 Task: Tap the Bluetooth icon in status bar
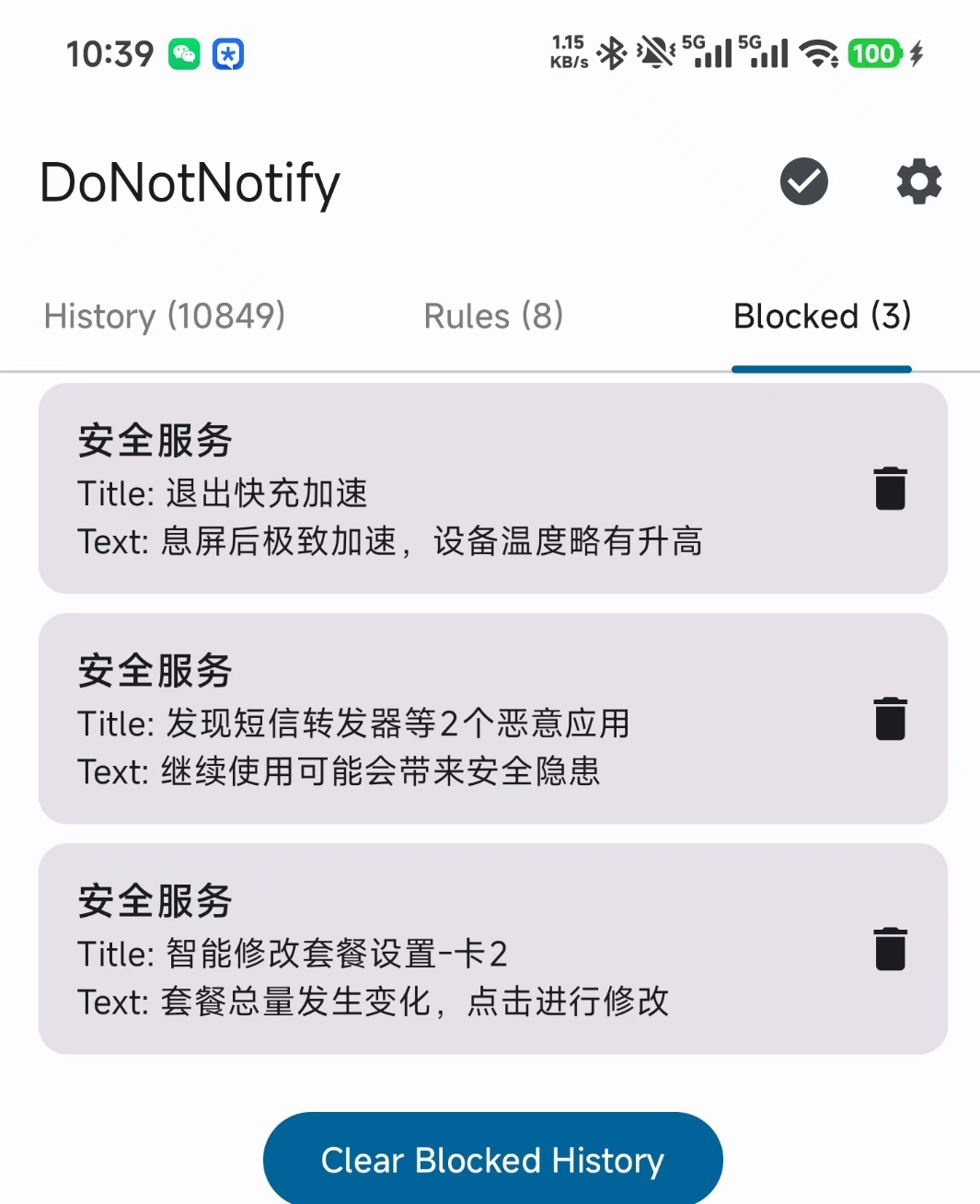(x=612, y=54)
